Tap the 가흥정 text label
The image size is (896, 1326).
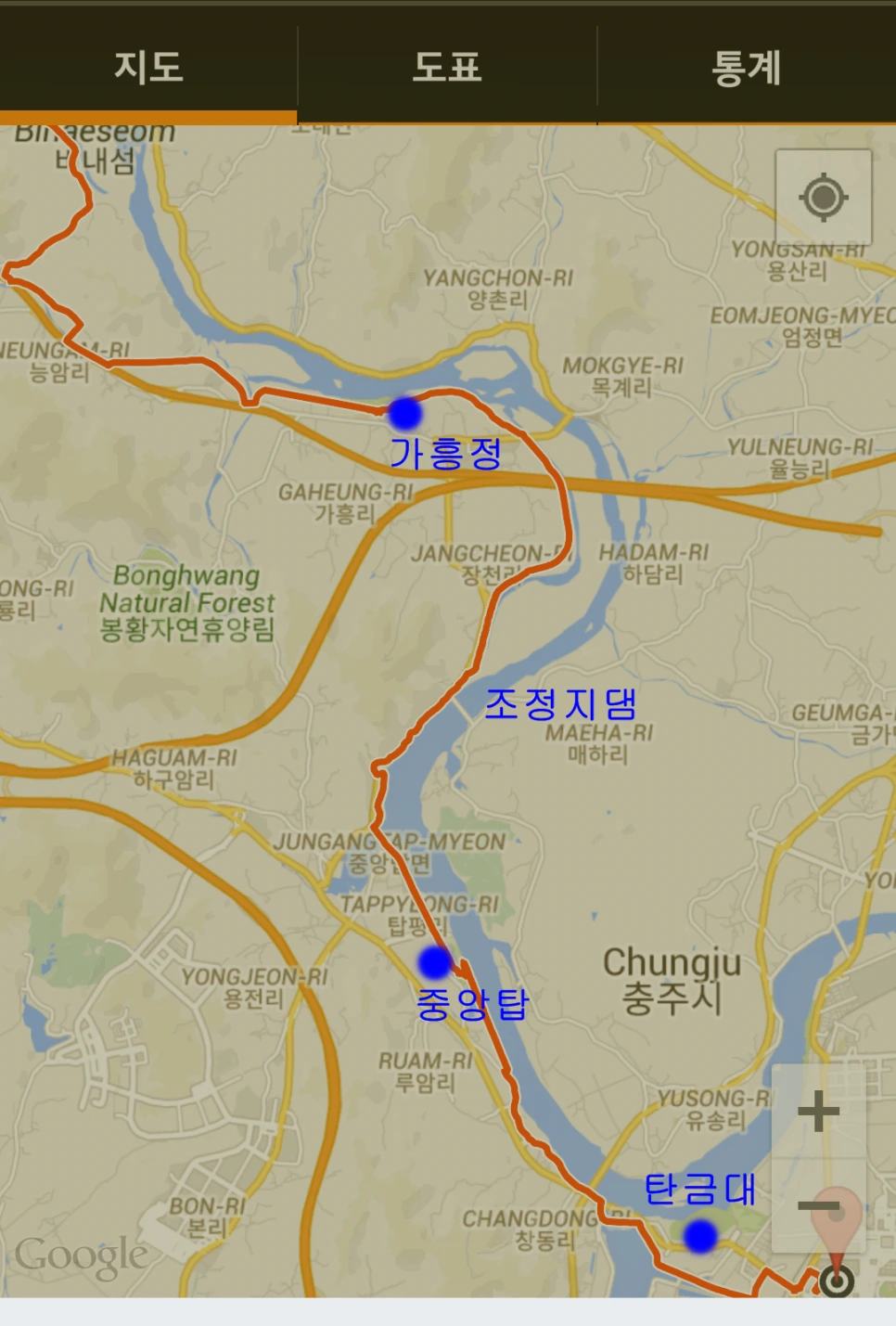447,454
